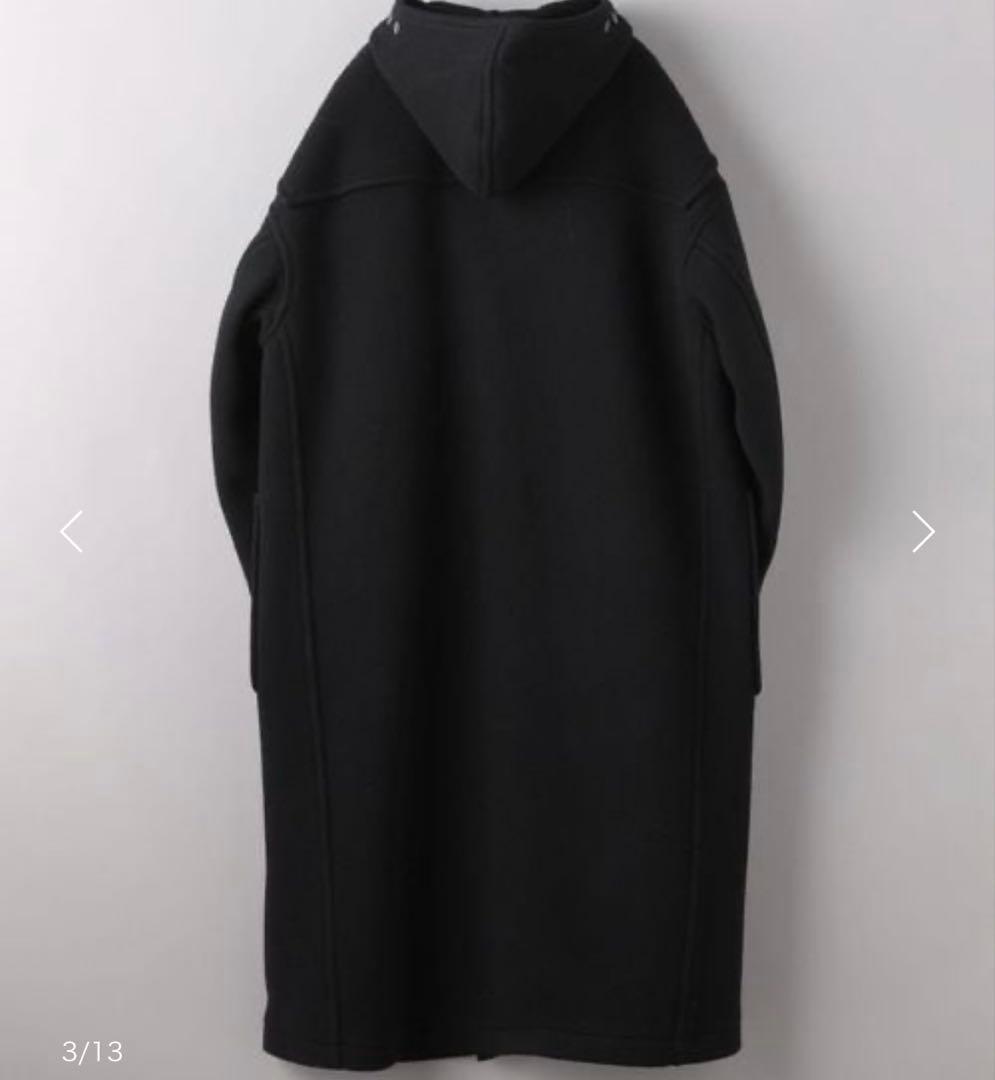995x1080 pixels.
Task: Advance to the next product photo
Action: point(922,531)
